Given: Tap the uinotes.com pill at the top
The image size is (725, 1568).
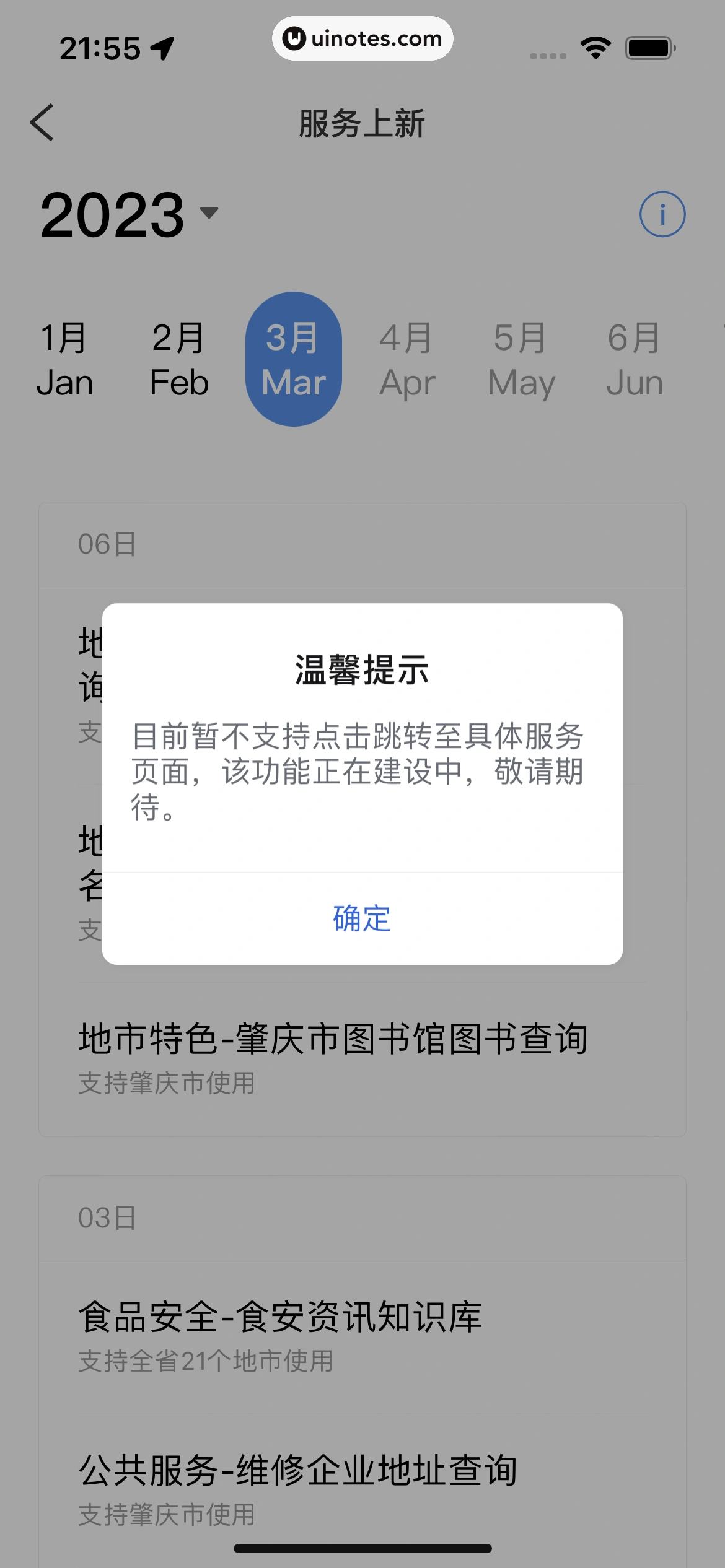Looking at the screenshot, I should tap(362, 38).
